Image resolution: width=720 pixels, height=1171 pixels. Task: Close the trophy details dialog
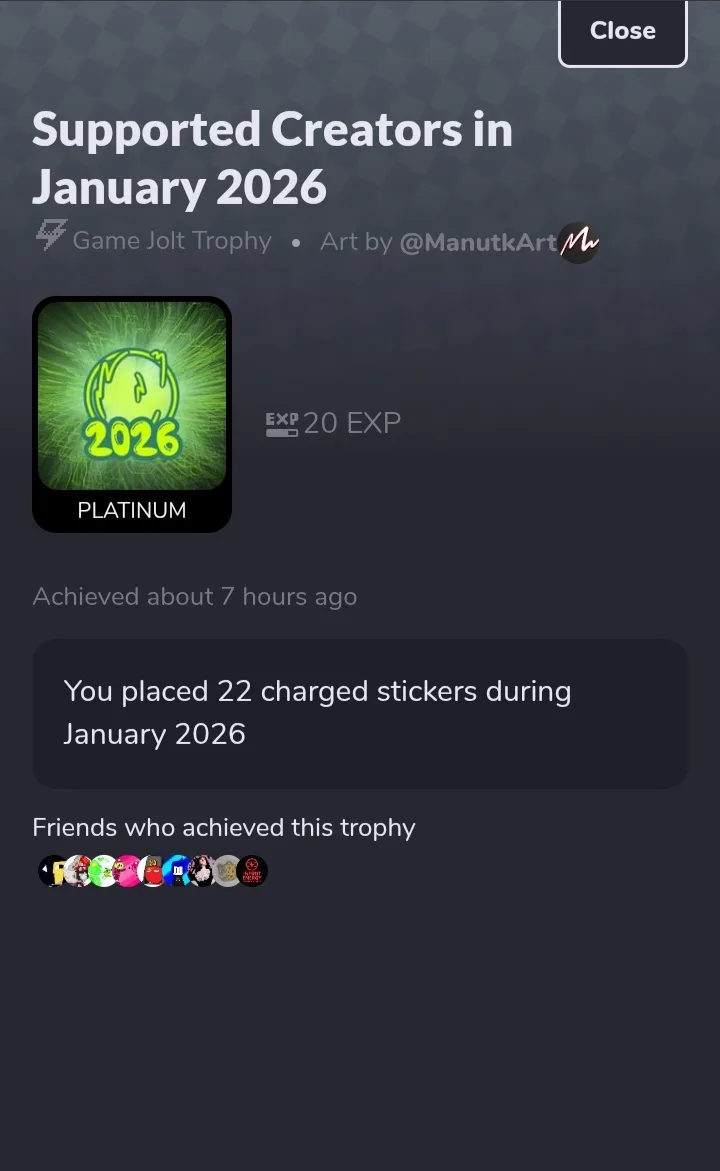coord(622,32)
